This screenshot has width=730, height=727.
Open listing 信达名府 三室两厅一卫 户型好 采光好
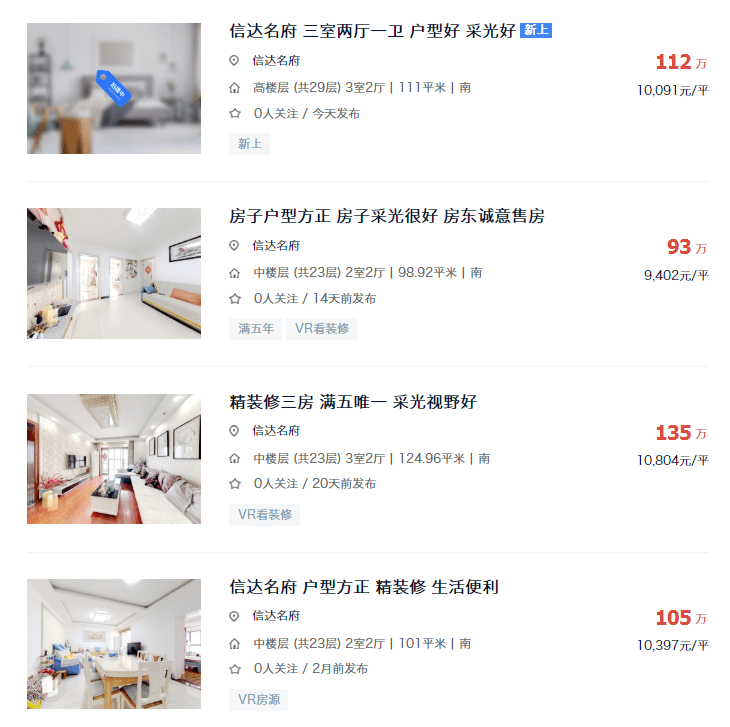(x=372, y=30)
